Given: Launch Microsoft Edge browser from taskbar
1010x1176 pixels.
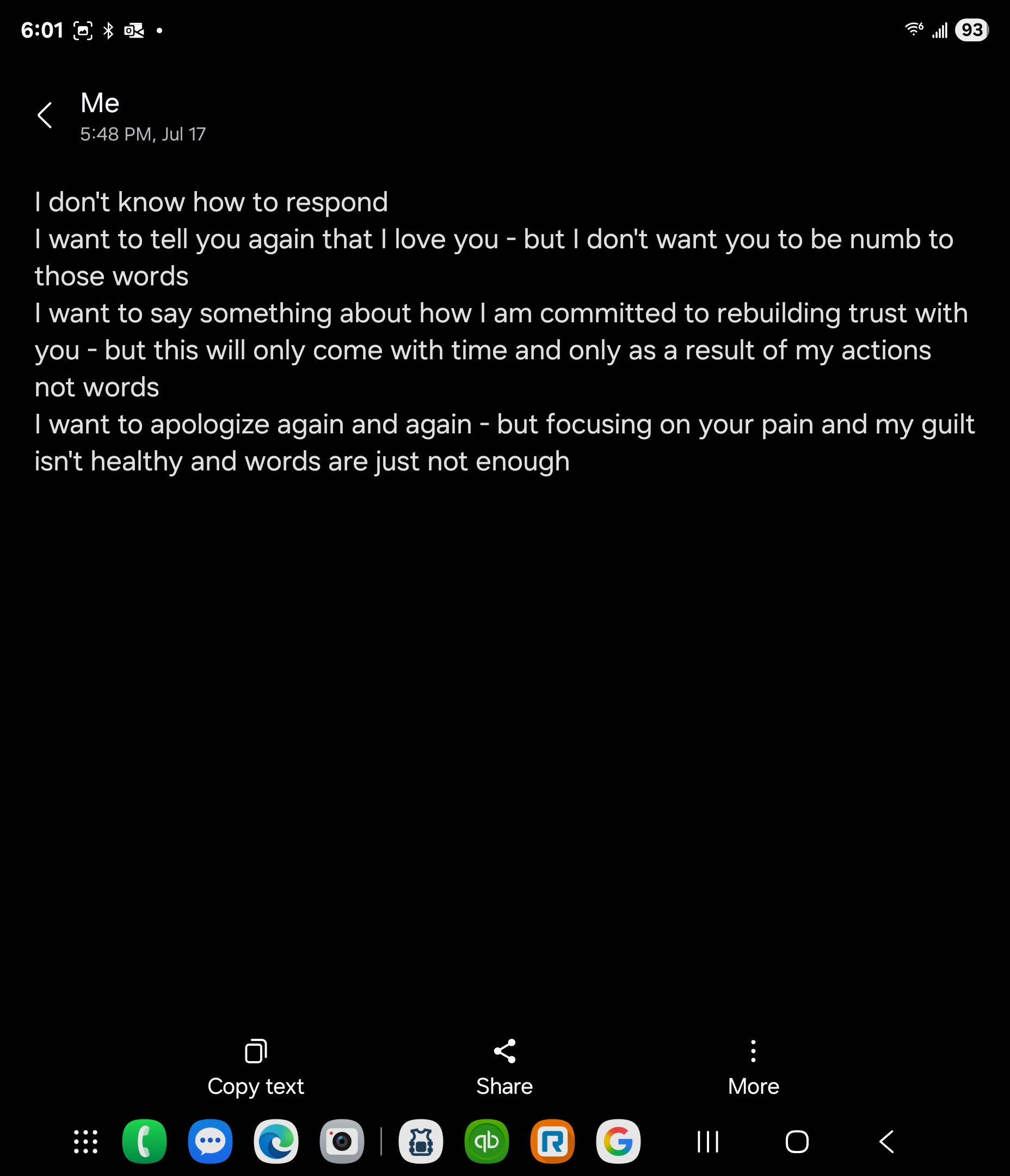Looking at the screenshot, I should point(276,1141).
